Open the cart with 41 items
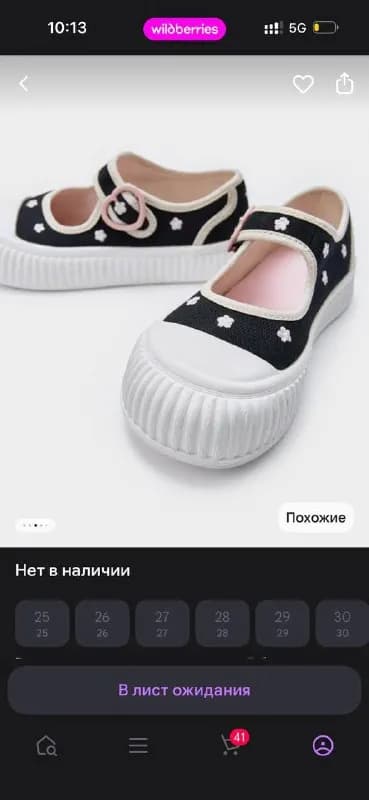The width and height of the screenshot is (369, 800). tap(232, 744)
